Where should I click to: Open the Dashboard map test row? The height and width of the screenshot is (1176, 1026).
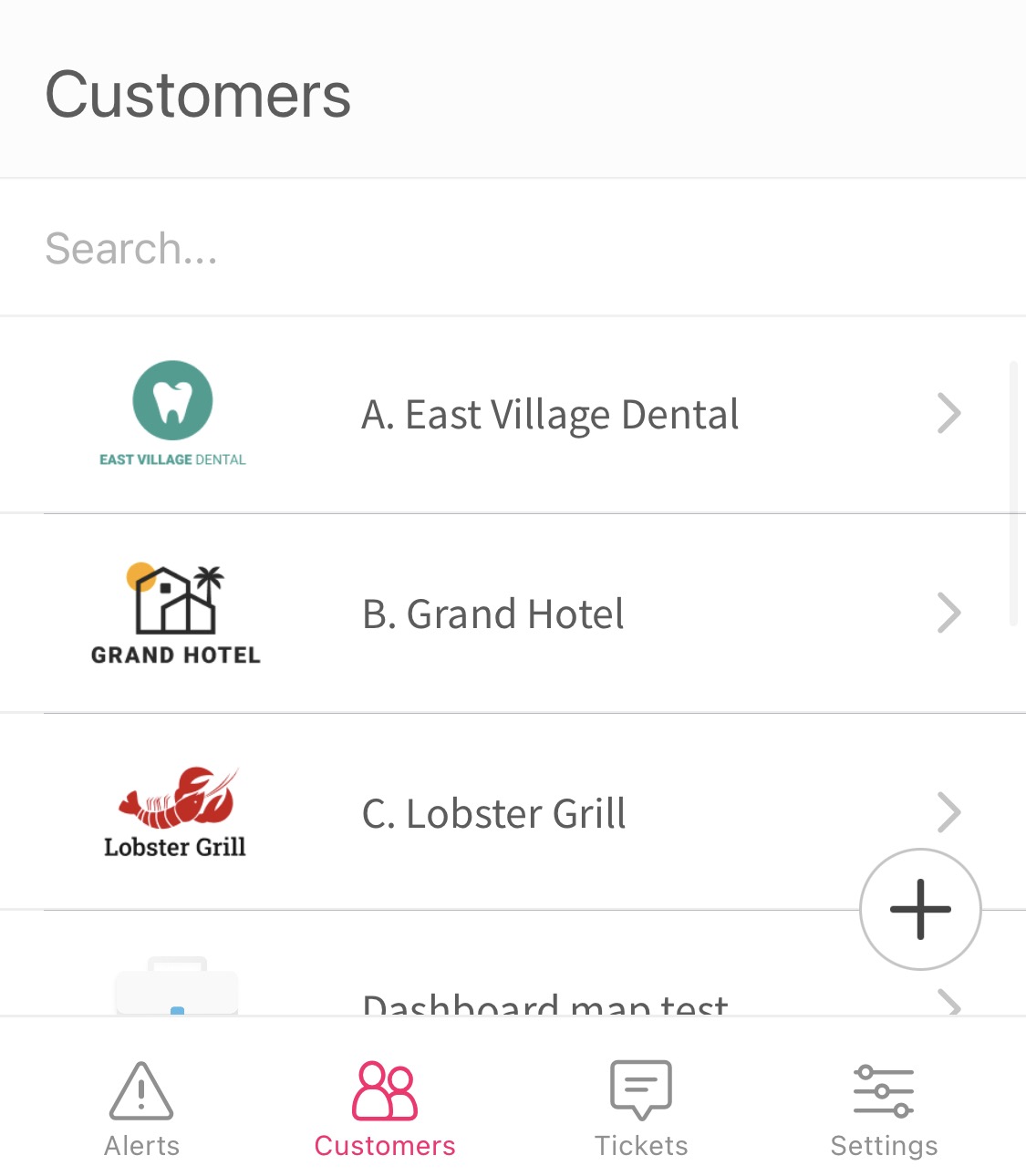[544, 1003]
